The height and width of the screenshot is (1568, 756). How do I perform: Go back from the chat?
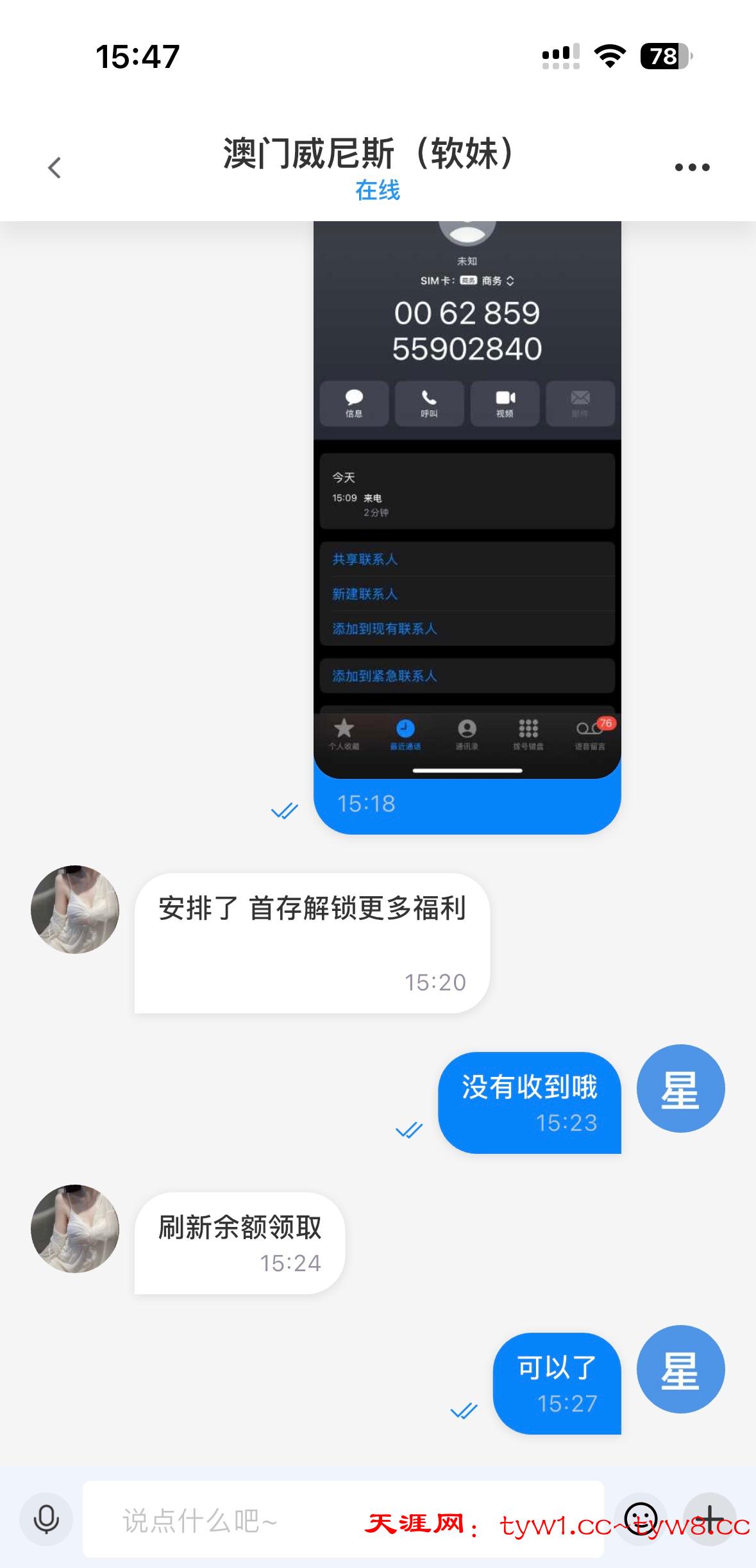point(55,168)
